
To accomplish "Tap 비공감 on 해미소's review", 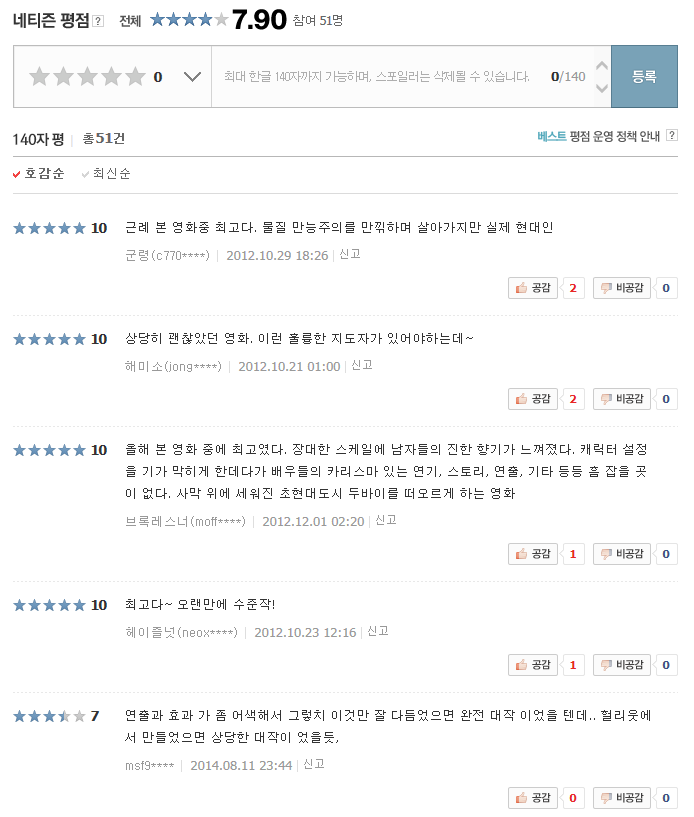I will (x=623, y=399).
